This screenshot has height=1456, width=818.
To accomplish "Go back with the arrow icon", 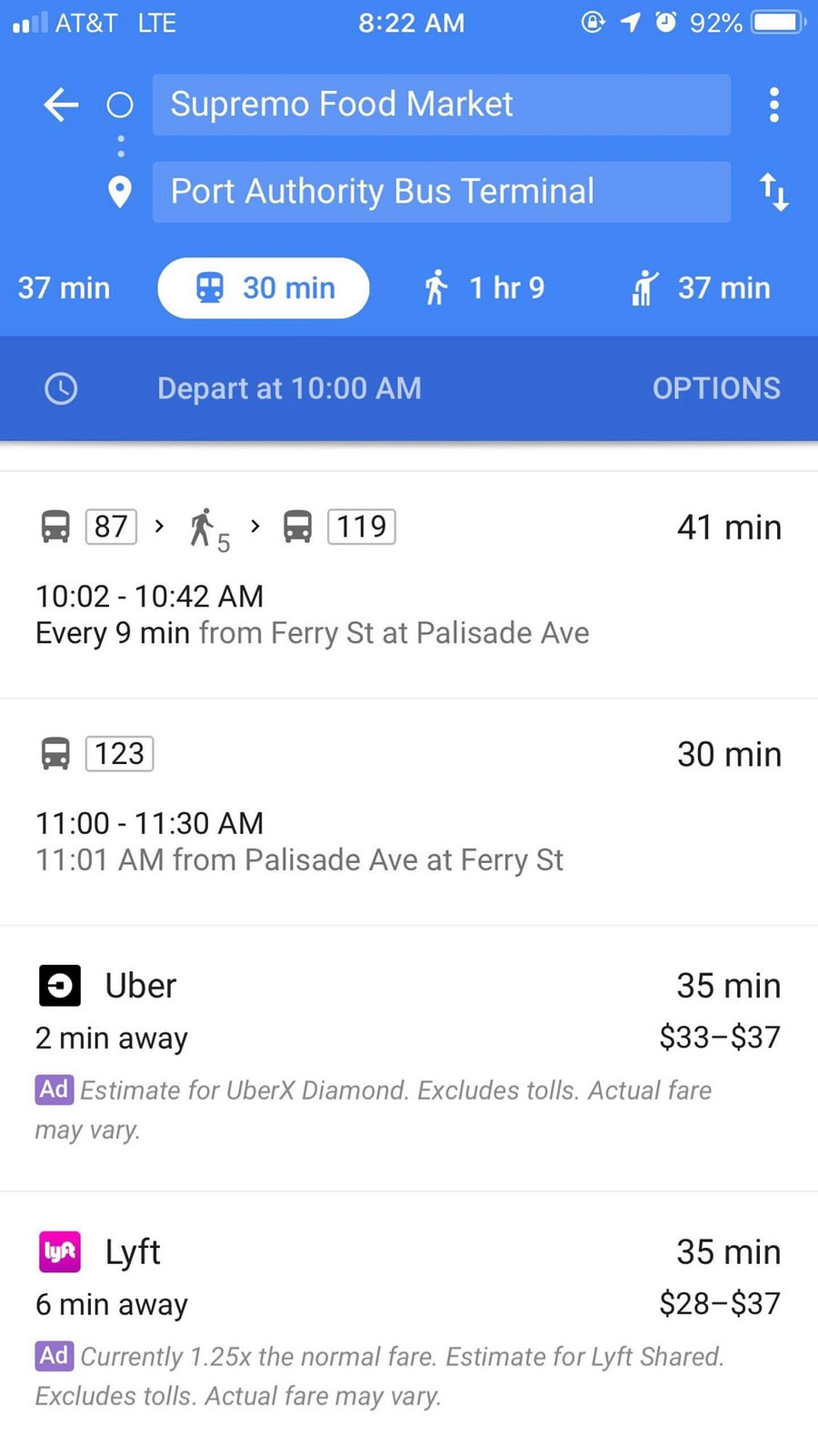I will coord(61,105).
